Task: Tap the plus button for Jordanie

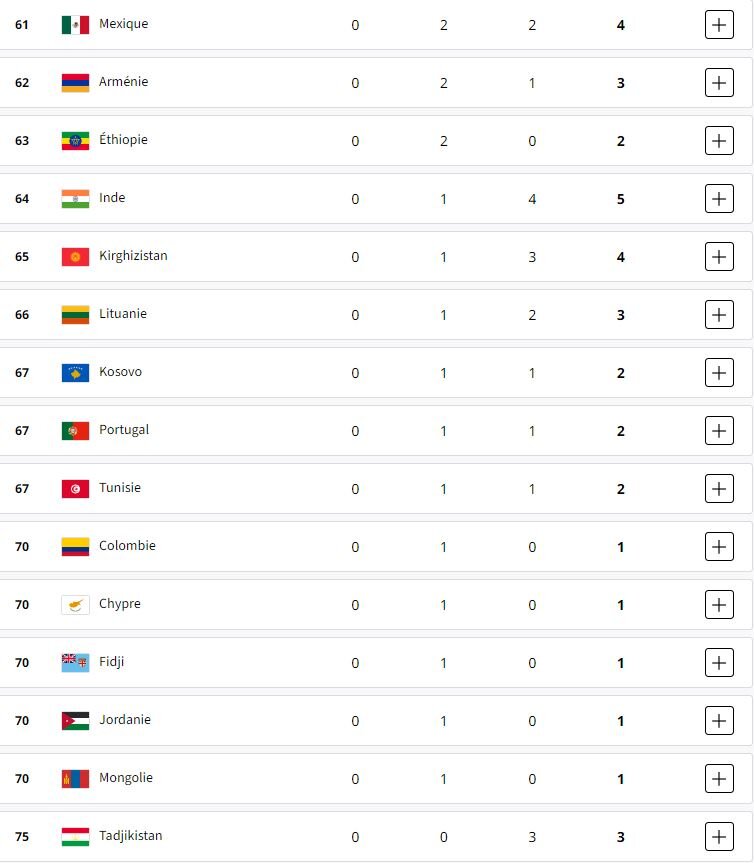Action: point(719,721)
